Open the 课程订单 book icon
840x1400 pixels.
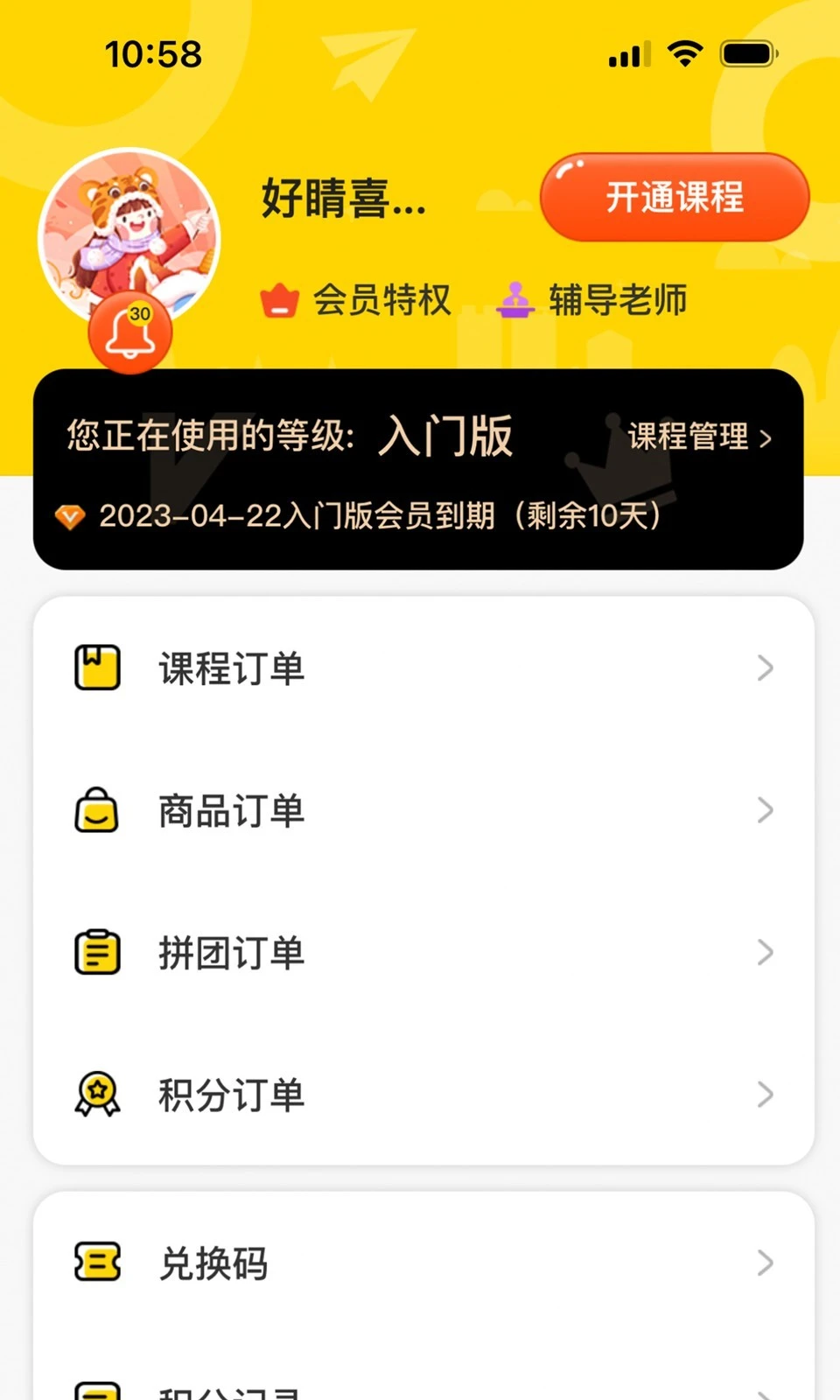click(96, 668)
